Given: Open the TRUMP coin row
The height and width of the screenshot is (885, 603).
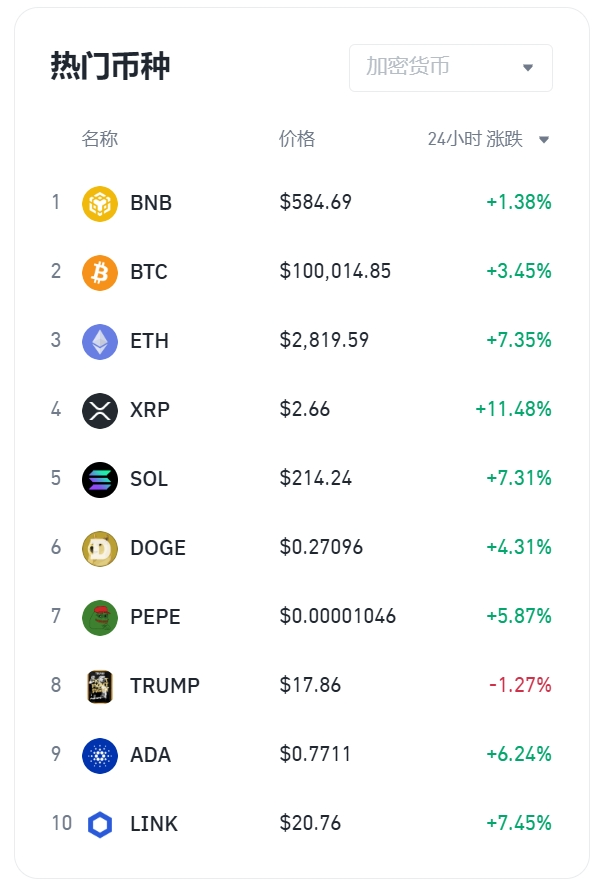Looking at the screenshot, I should 164,686.
